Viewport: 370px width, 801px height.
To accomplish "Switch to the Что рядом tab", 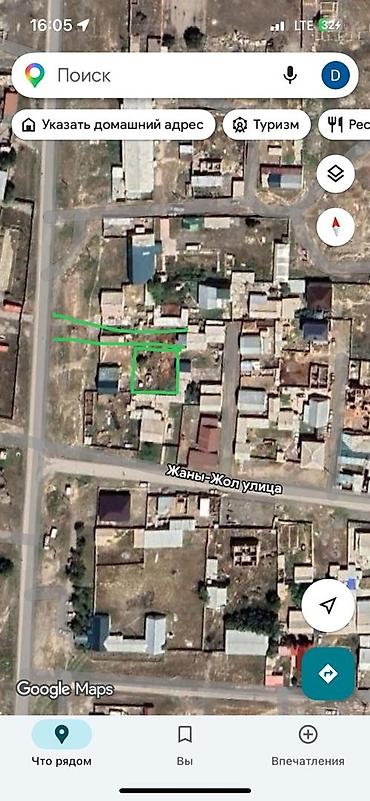I will click(61, 744).
